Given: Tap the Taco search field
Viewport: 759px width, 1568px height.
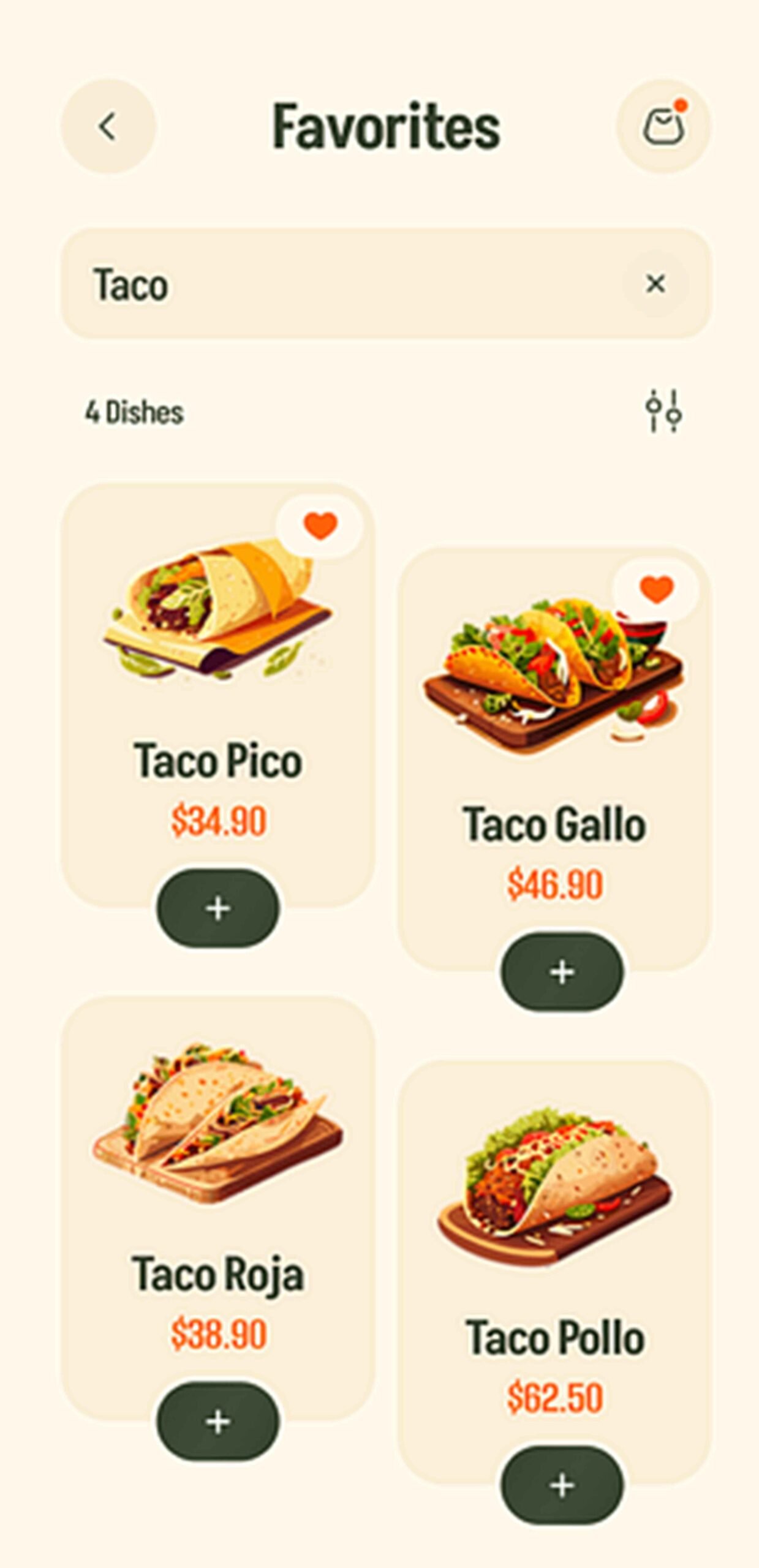Looking at the screenshot, I should coord(343,284).
